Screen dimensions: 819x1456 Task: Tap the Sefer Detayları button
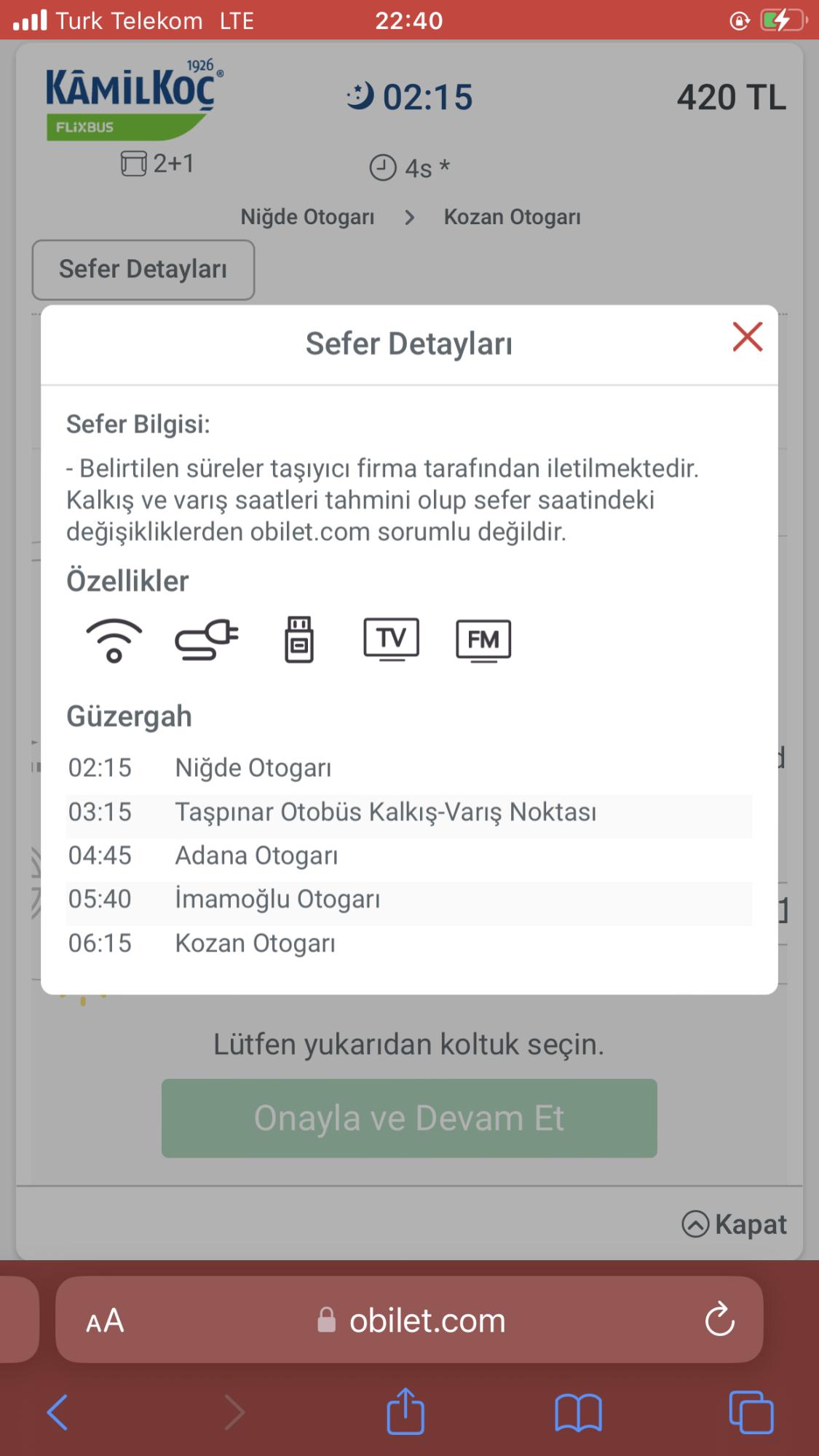143,269
